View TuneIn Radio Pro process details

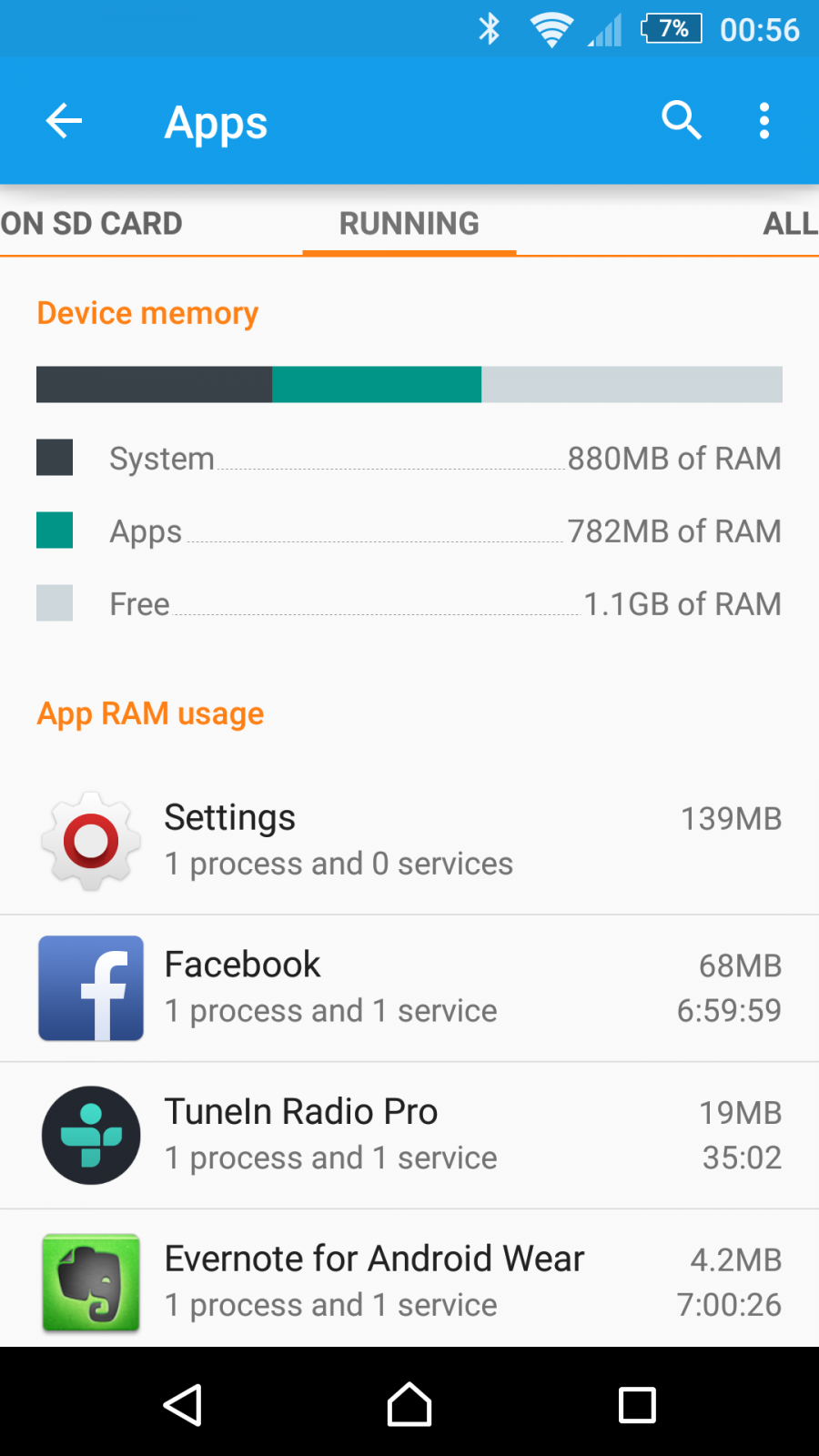tap(409, 1136)
